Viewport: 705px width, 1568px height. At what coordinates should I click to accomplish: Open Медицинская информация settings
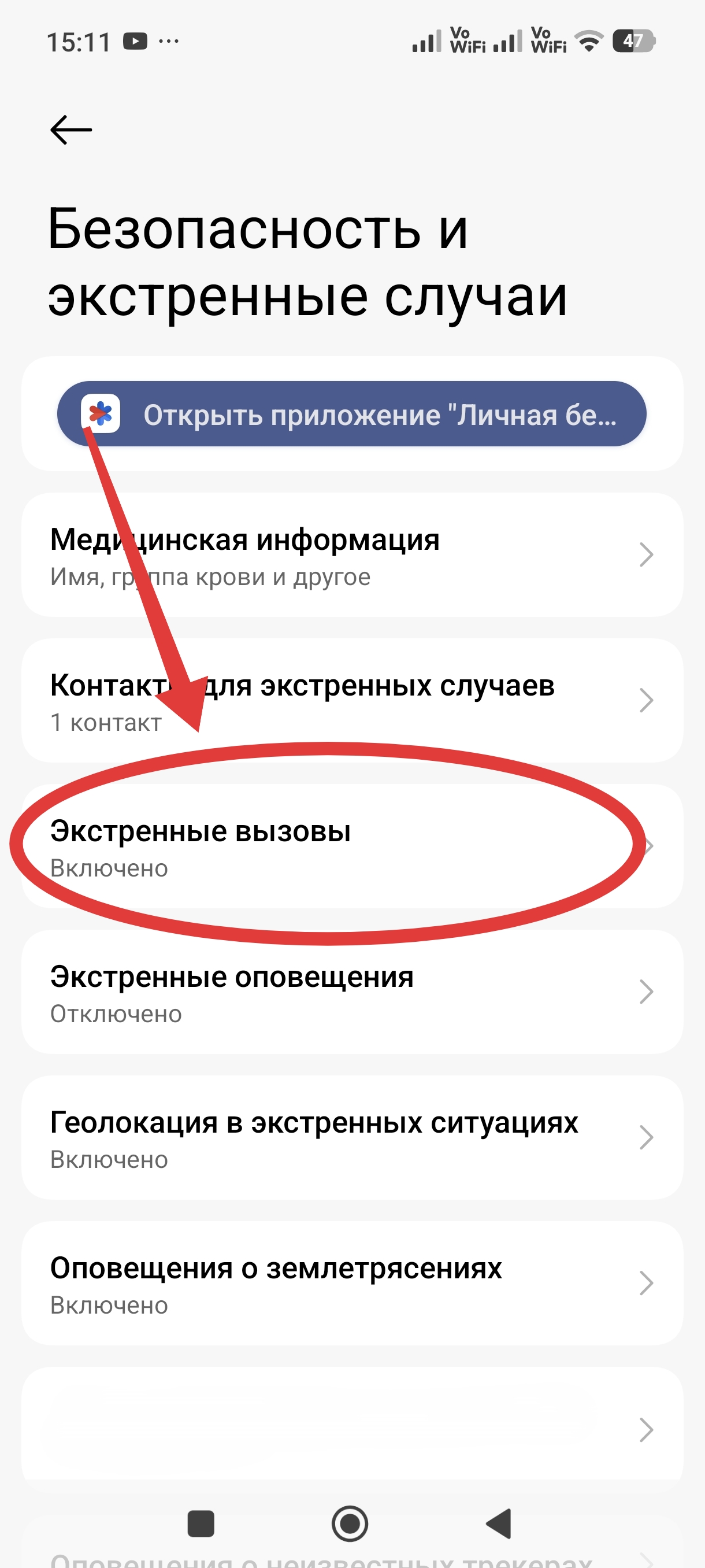click(351, 555)
